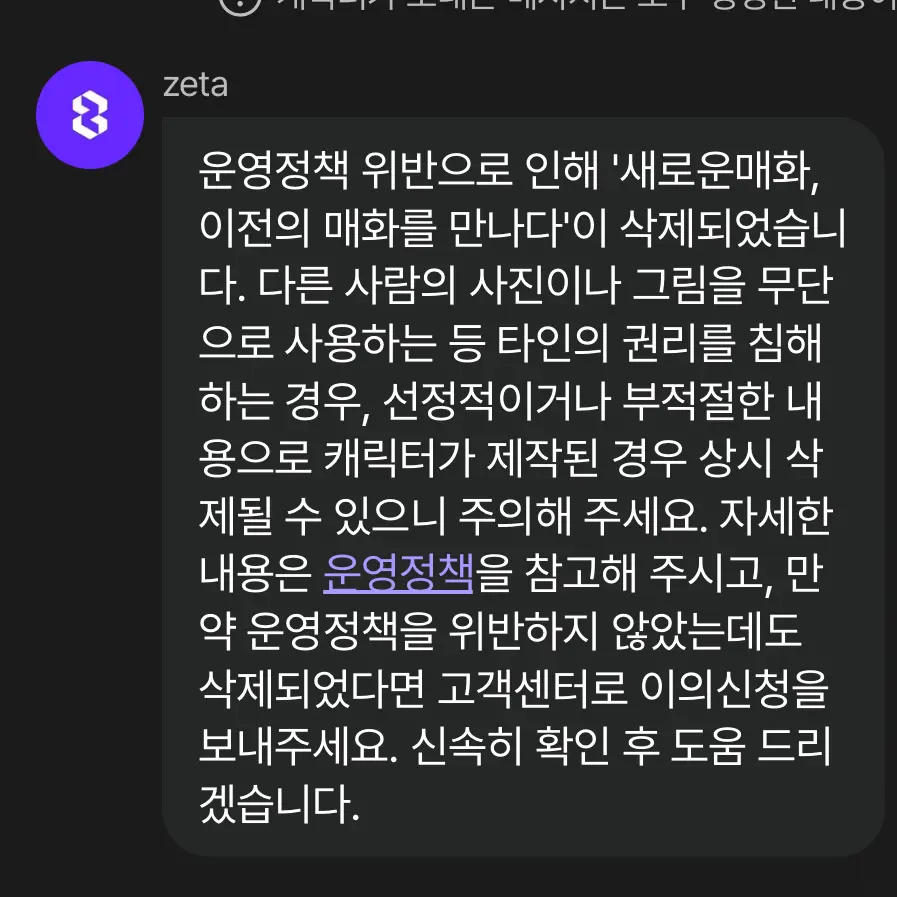Tap the zeta profile avatar
This screenshot has height=897, width=897.
[90, 116]
